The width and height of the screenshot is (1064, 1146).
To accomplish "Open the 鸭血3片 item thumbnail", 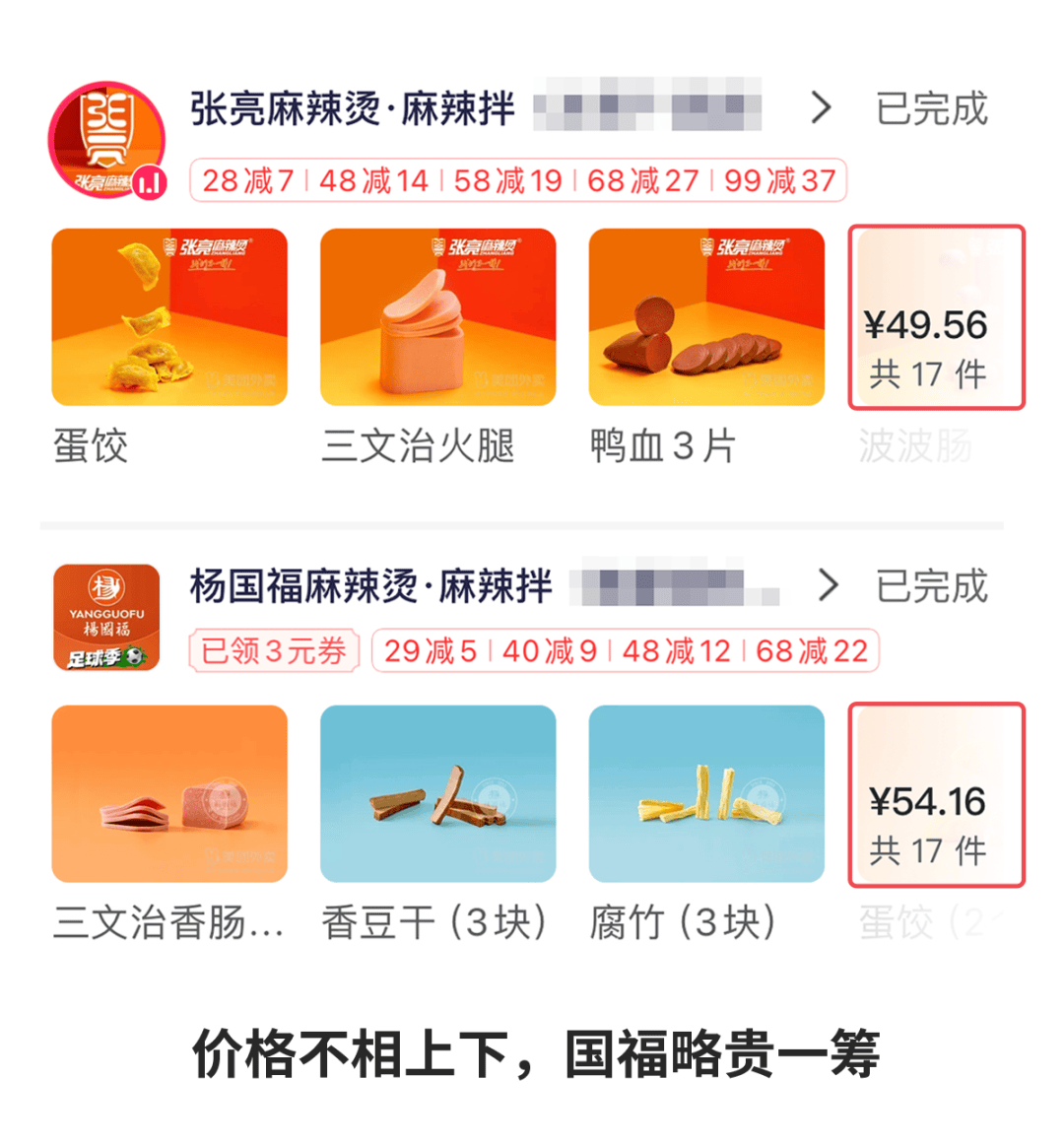I will tap(706, 317).
